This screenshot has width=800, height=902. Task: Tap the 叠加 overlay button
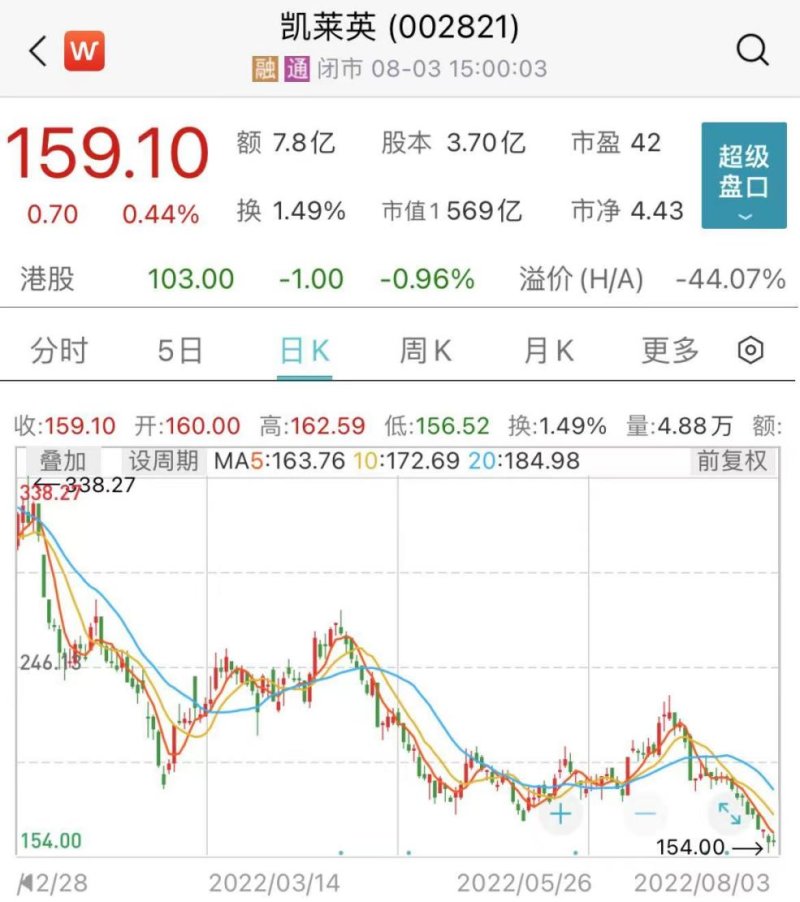click(63, 461)
